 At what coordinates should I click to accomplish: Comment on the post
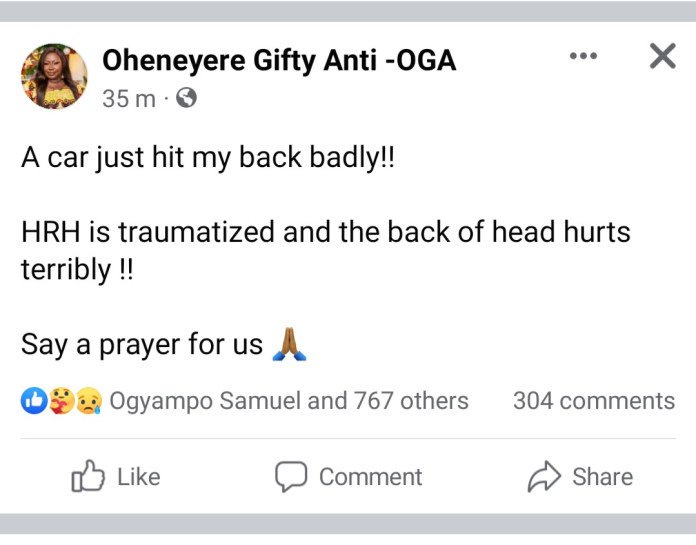coord(349,477)
